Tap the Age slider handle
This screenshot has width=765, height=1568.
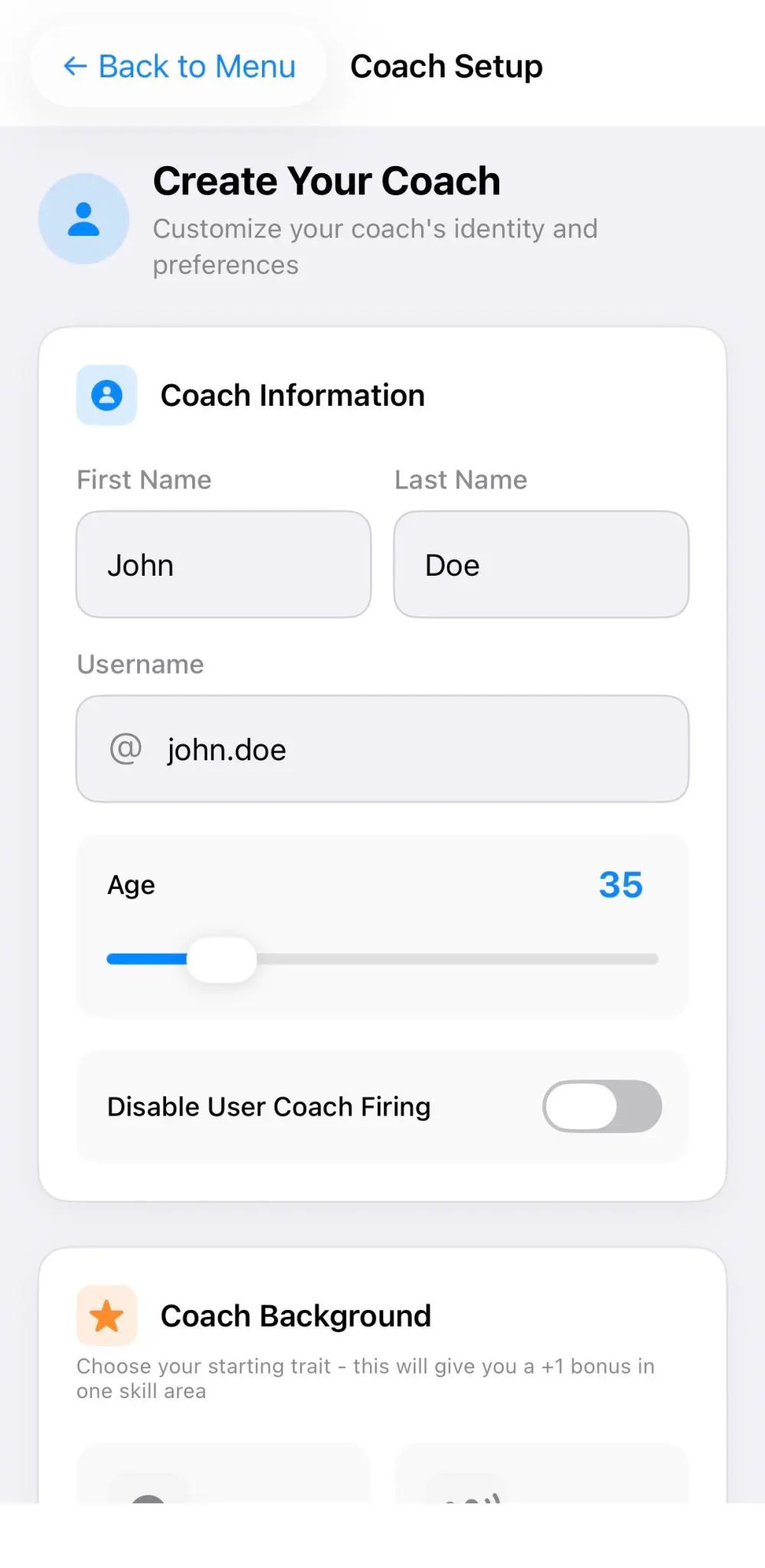222,959
